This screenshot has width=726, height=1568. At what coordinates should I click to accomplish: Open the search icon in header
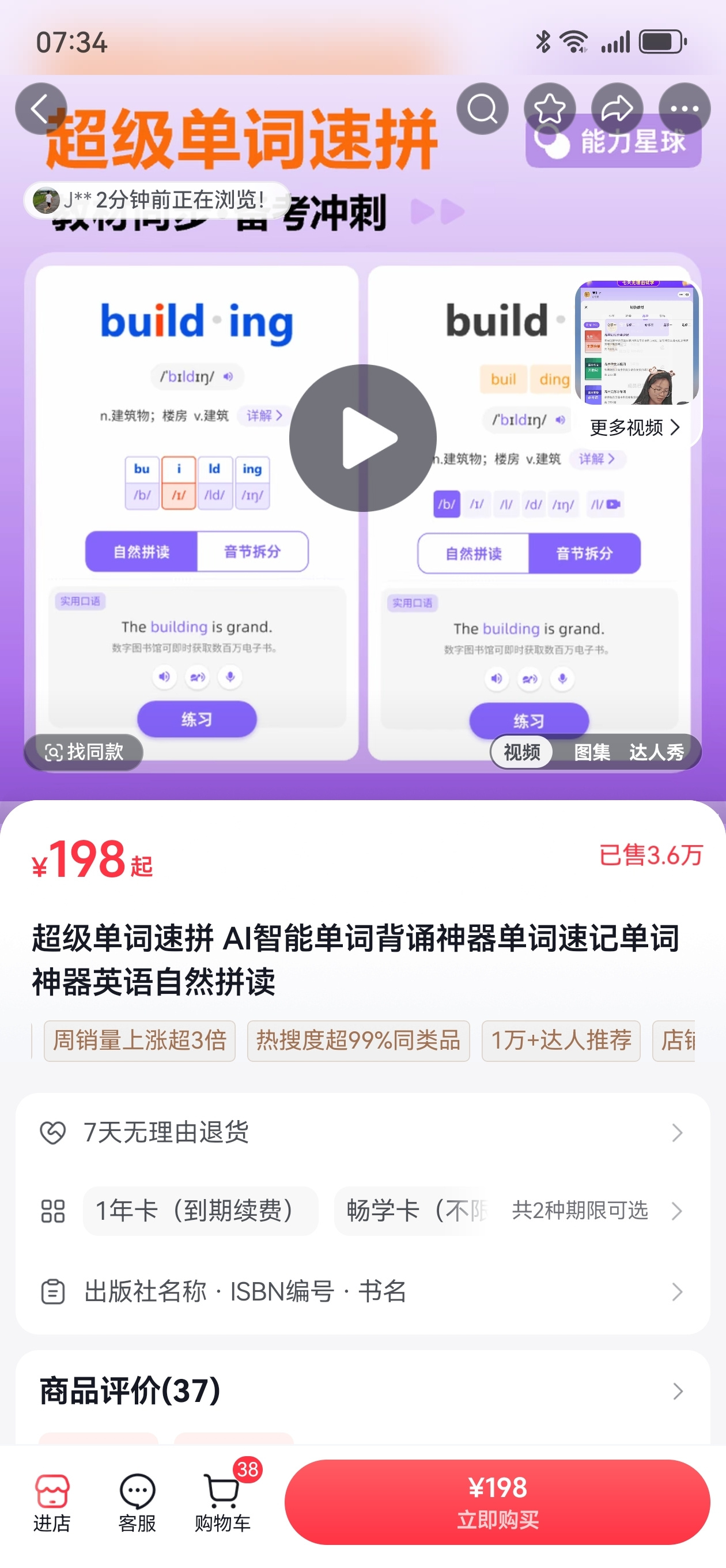[483, 109]
